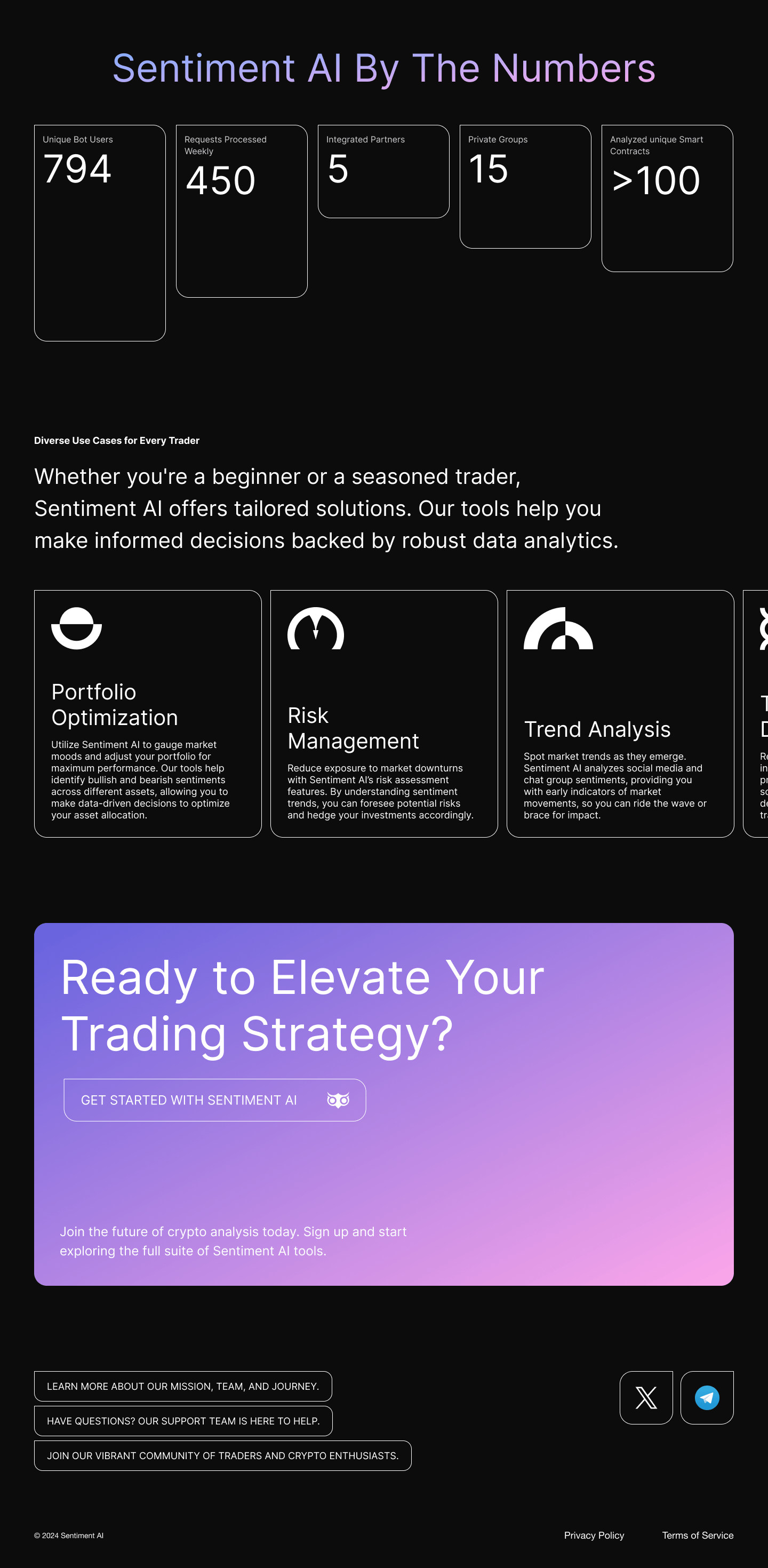
Task: Open Terms of Service link
Action: [698, 1535]
